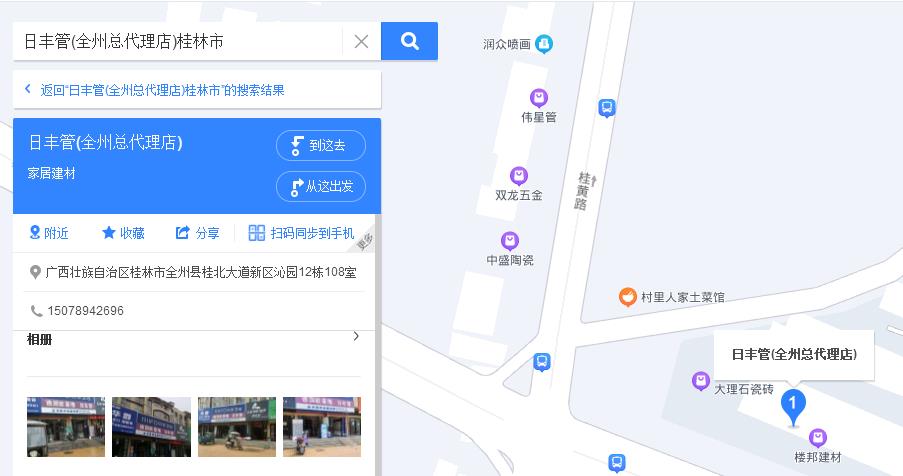Select 双龙五金 marker on the map
903x476 pixels.
518,176
